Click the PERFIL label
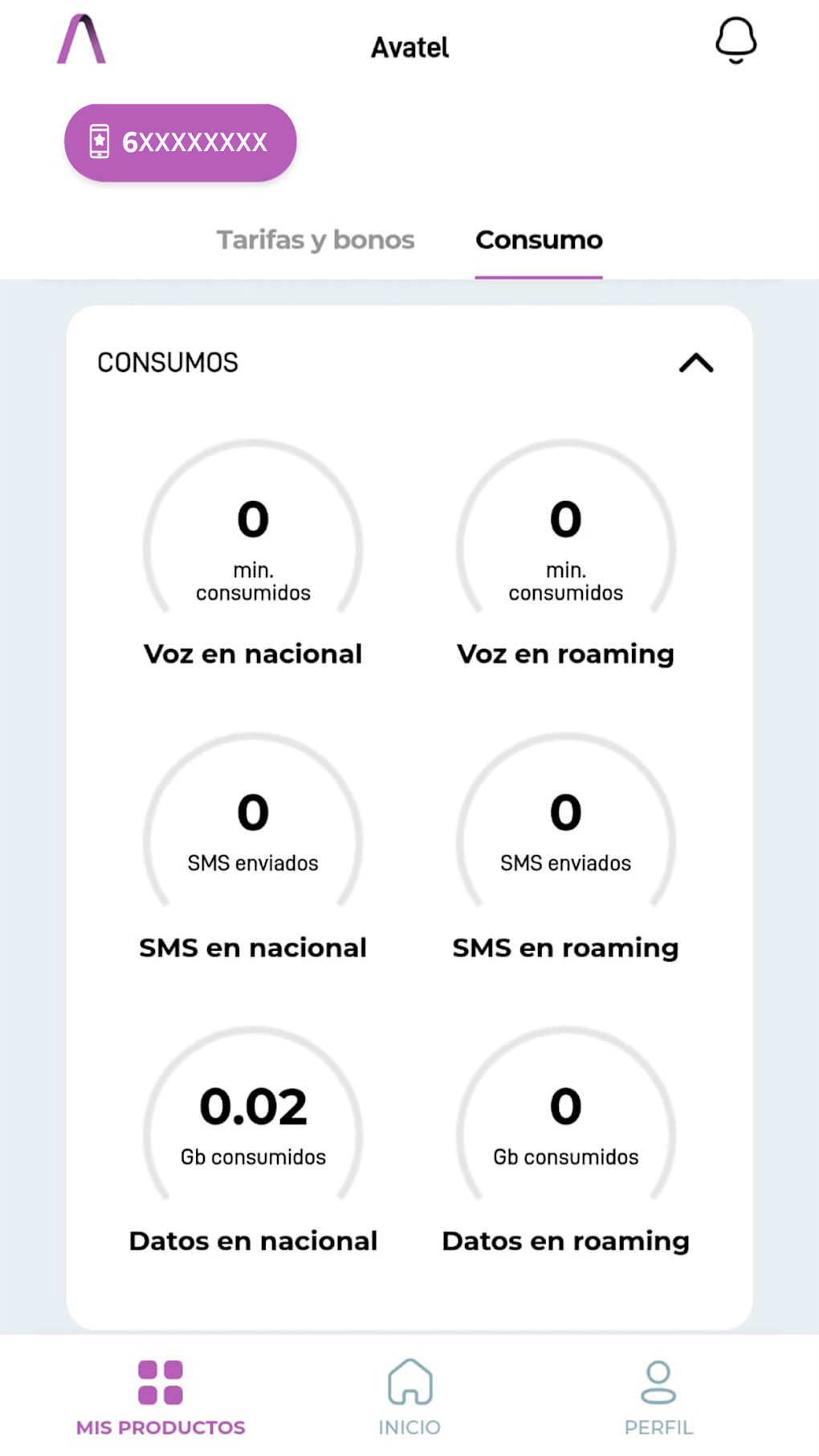Image resolution: width=819 pixels, height=1456 pixels. coord(658,1427)
